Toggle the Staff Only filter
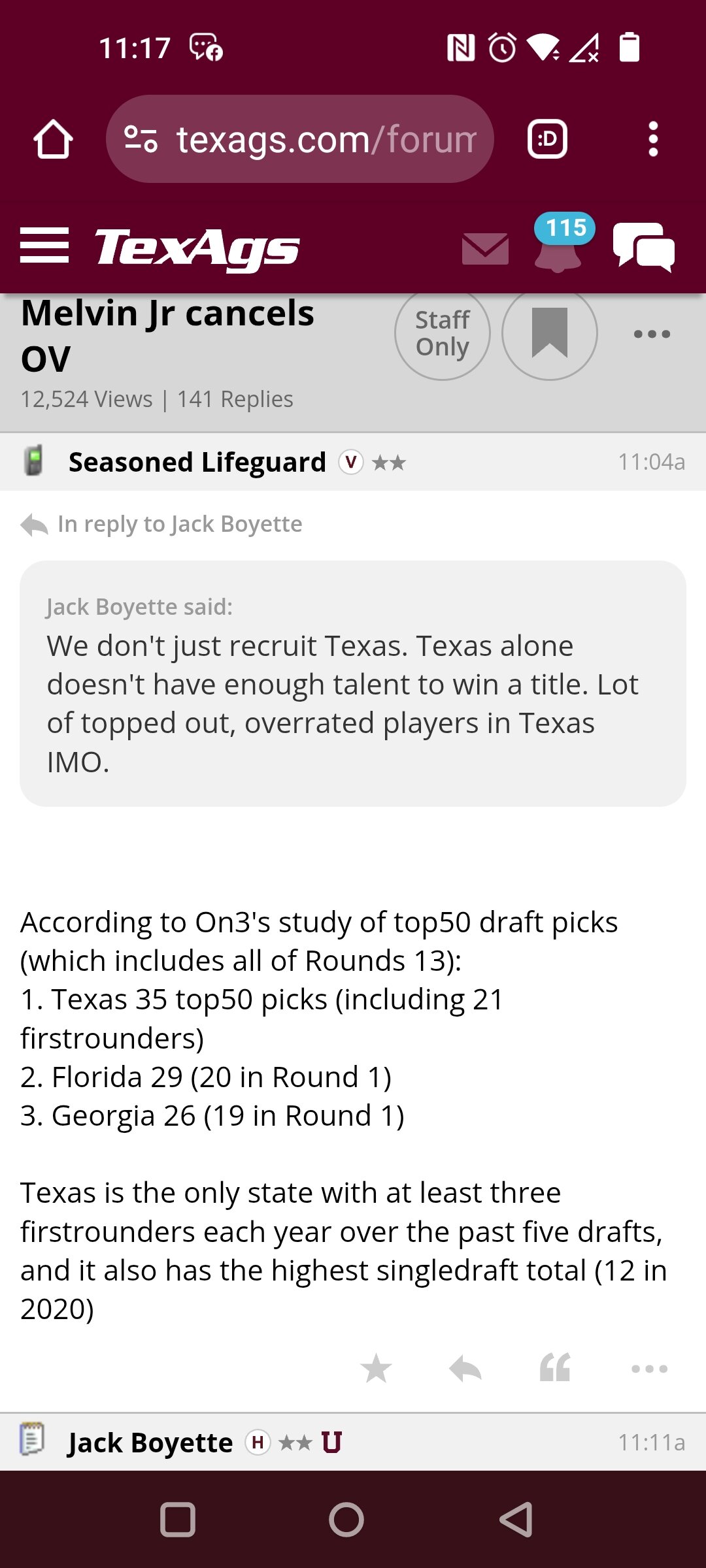Image resolution: width=706 pixels, height=1568 pixels. coord(443,333)
